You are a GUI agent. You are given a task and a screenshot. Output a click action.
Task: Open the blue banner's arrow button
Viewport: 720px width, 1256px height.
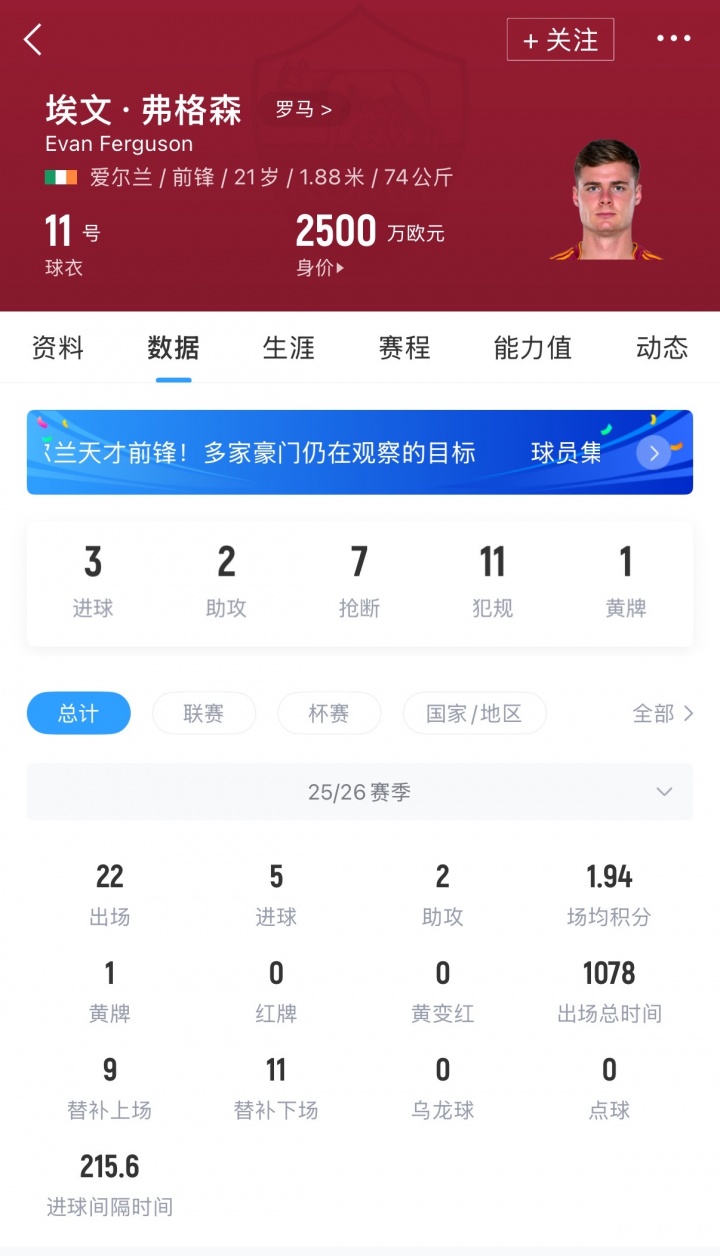(654, 453)
